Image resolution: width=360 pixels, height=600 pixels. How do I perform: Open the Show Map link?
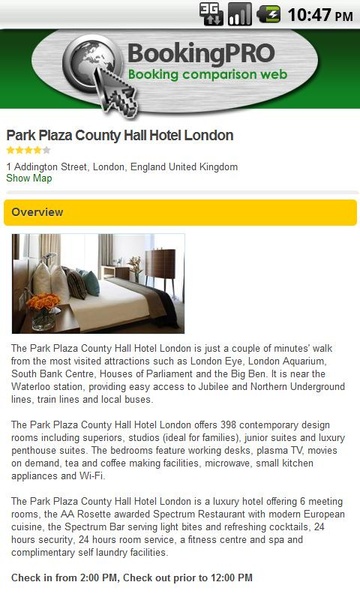[29, 178]
